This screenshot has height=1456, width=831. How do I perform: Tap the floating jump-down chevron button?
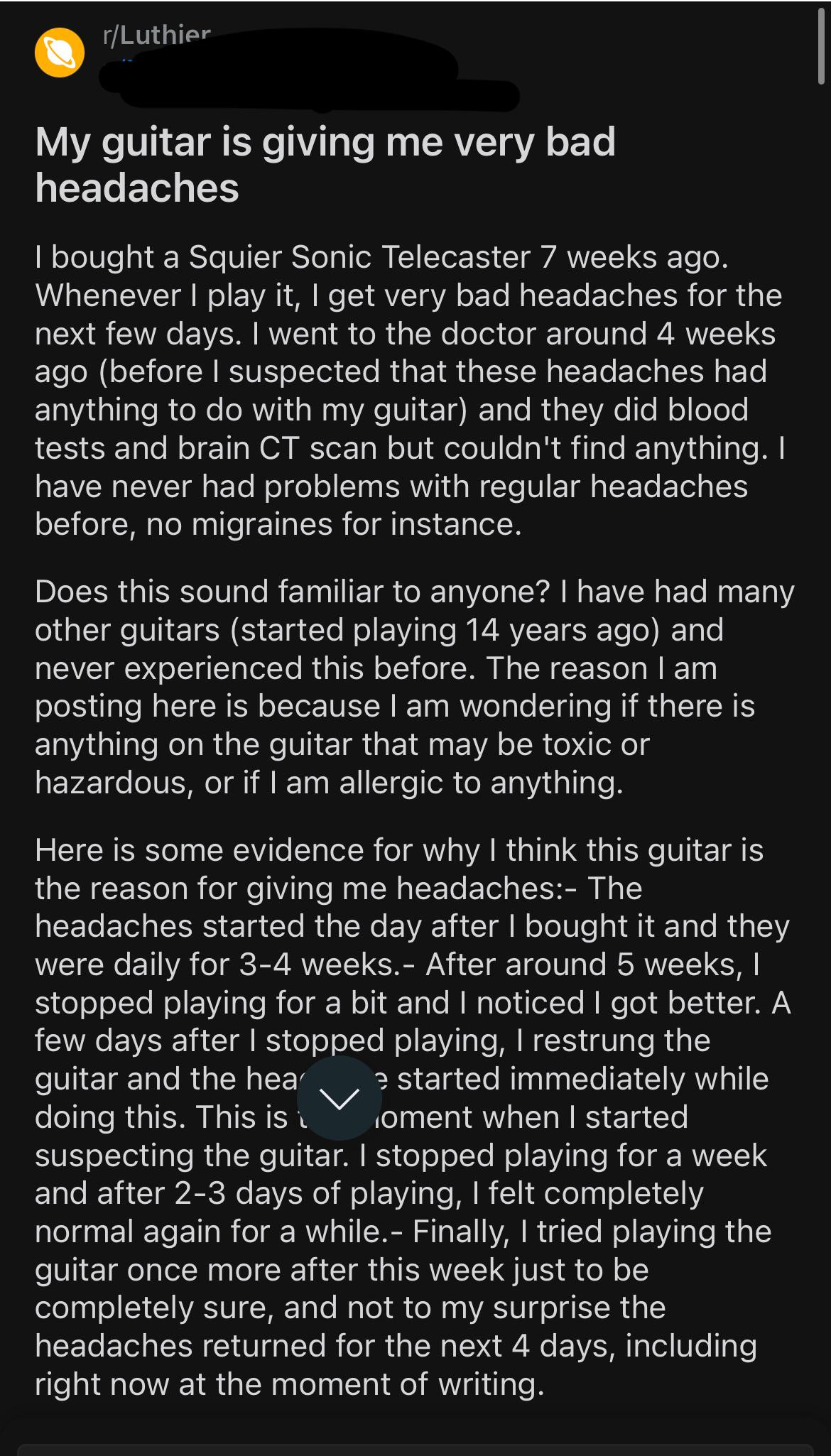tap(340, 1098)
